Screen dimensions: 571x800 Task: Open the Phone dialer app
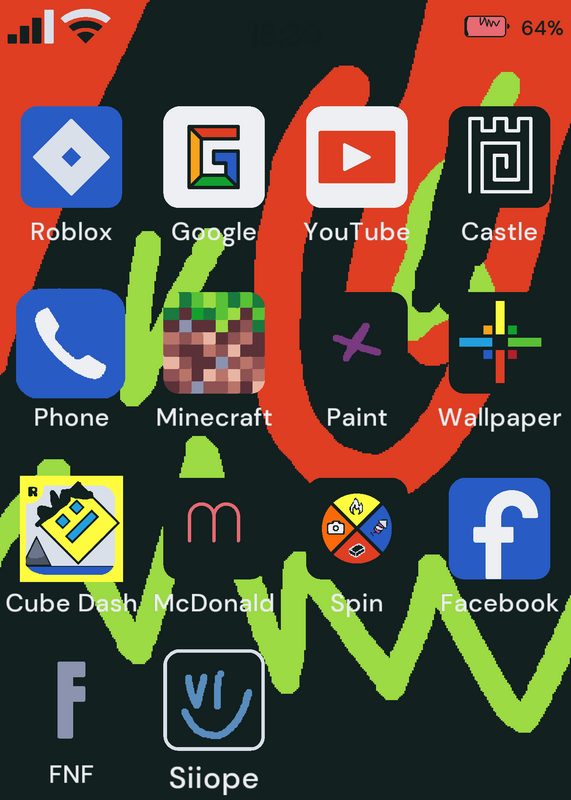click(71, 343)
